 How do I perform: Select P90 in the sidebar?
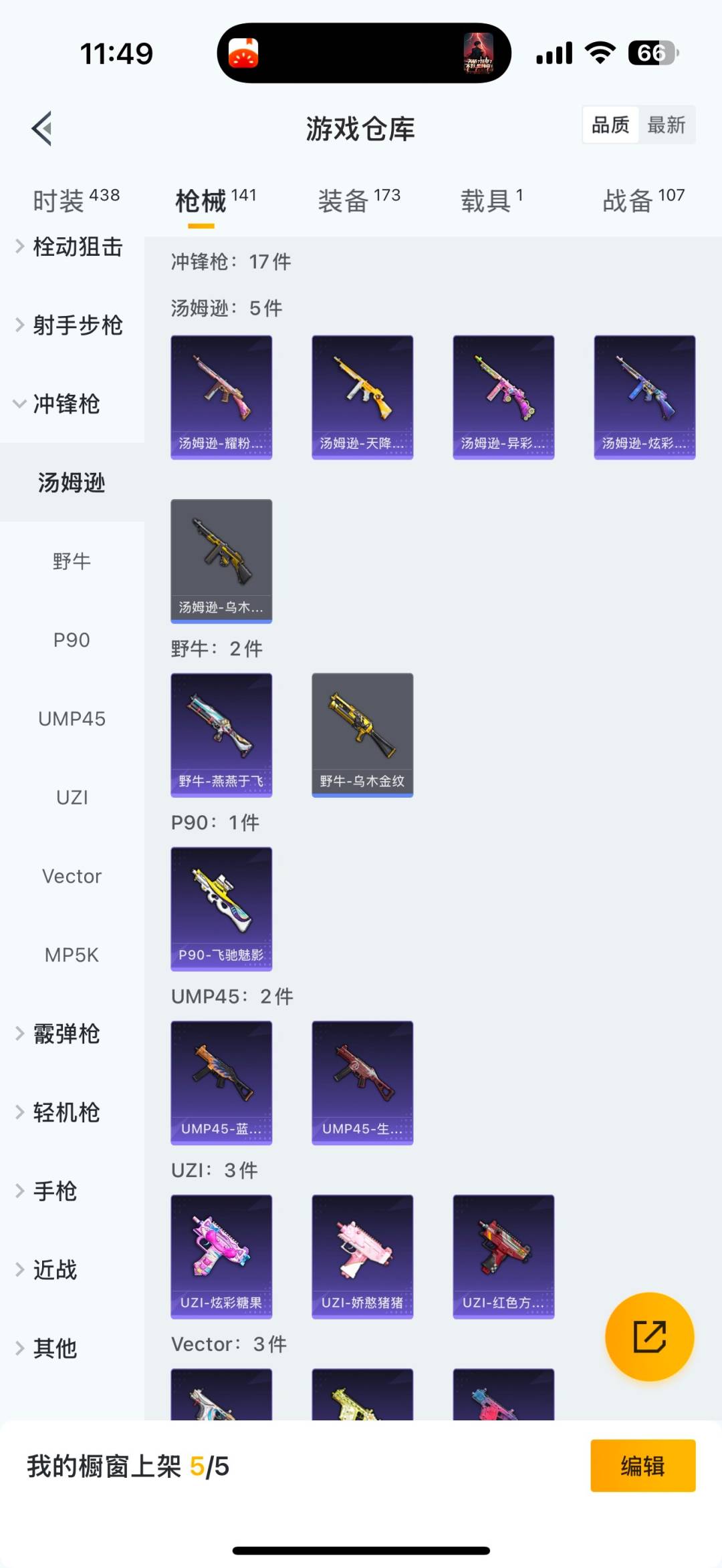coord(72,639)
